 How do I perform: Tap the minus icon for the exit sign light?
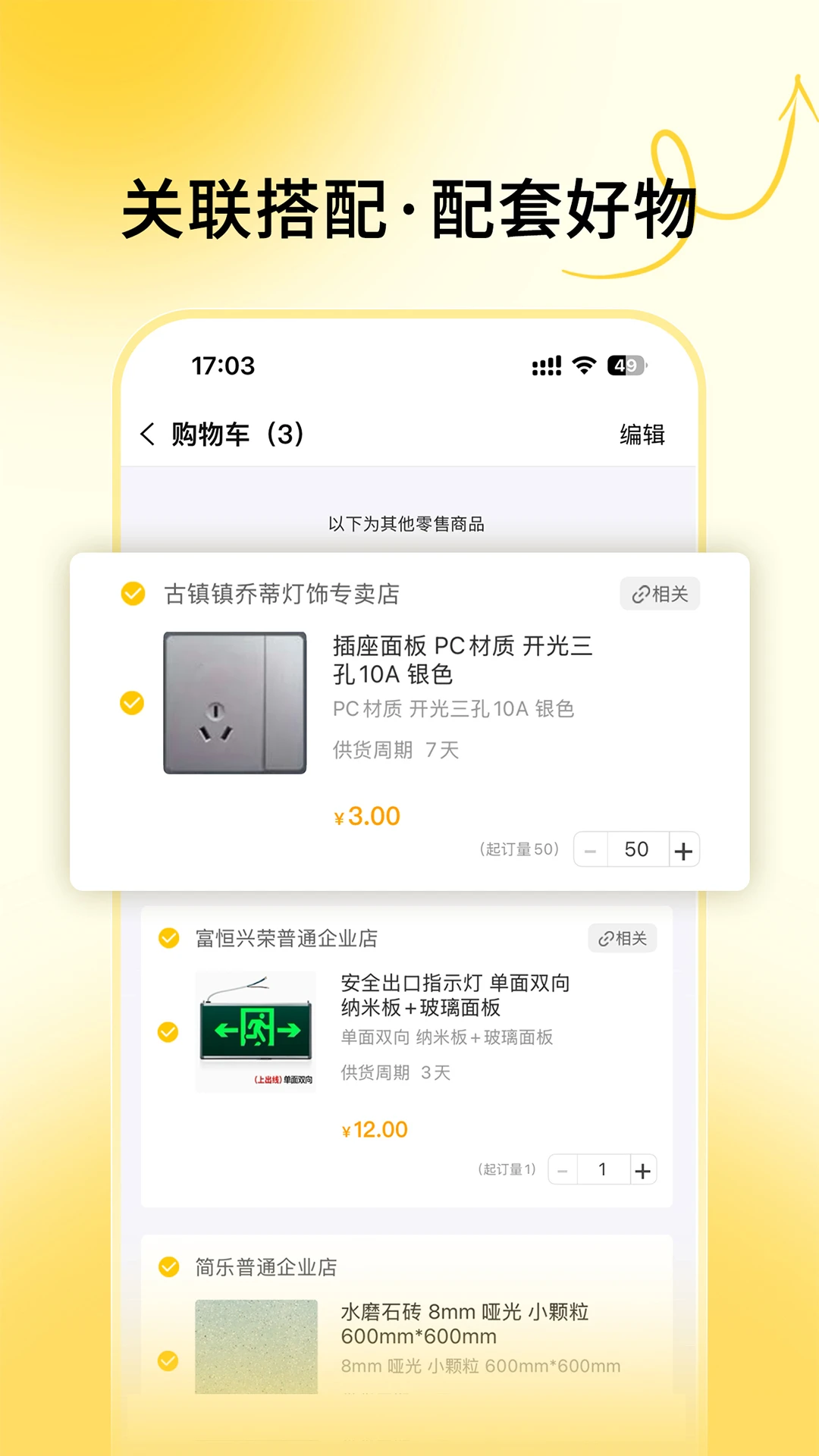click(x=563, y=1169)
